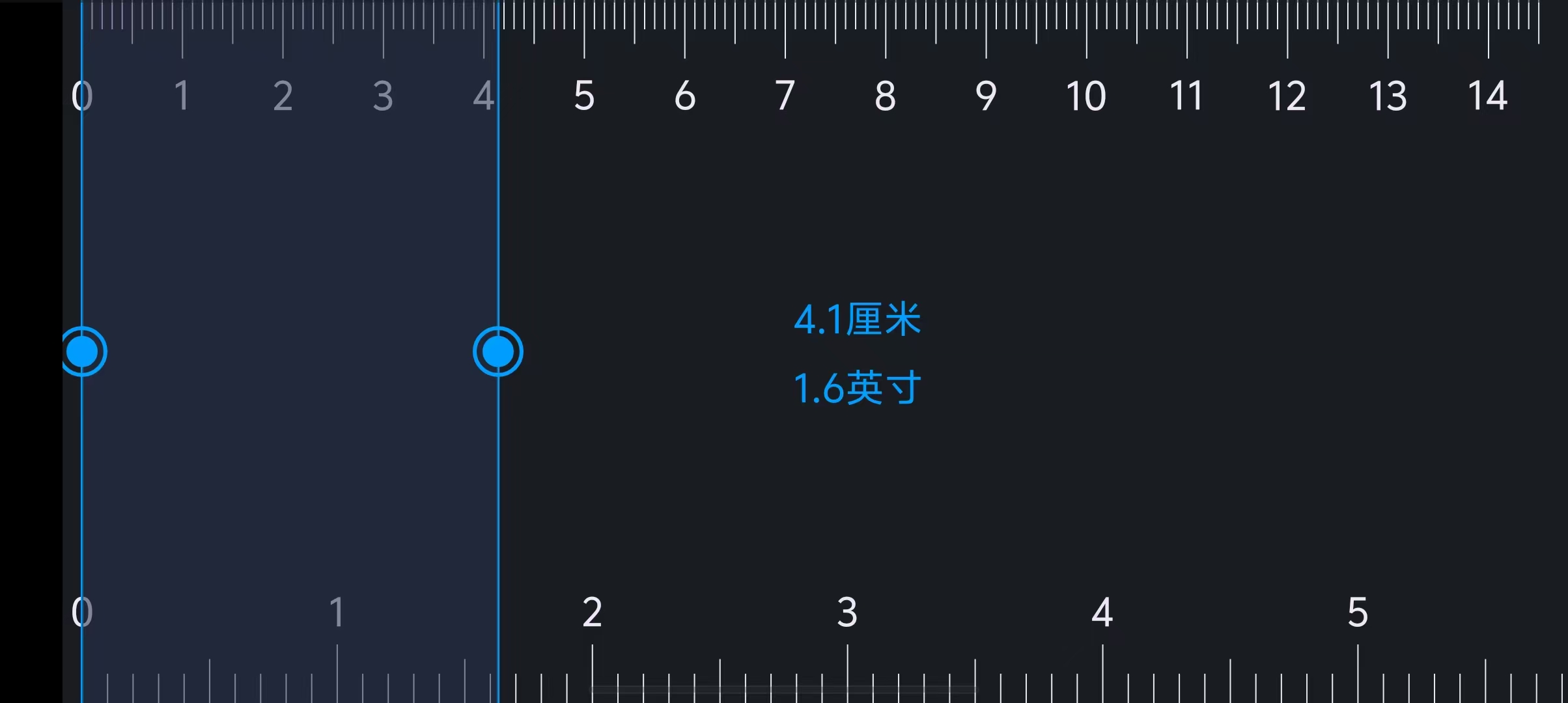The image size is (1568, 703).
Task: Select the right measurement handle at 4.1 cm
Action: 498,351
